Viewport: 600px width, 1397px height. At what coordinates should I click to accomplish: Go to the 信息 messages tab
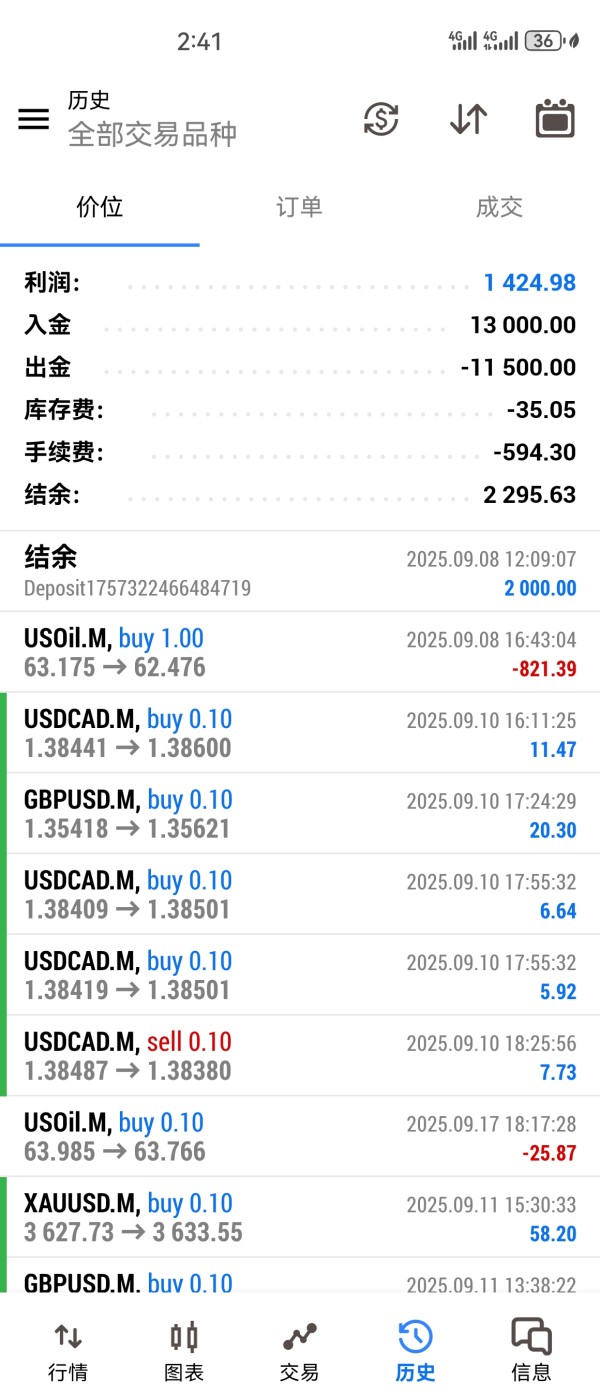tap(531, 1349)
